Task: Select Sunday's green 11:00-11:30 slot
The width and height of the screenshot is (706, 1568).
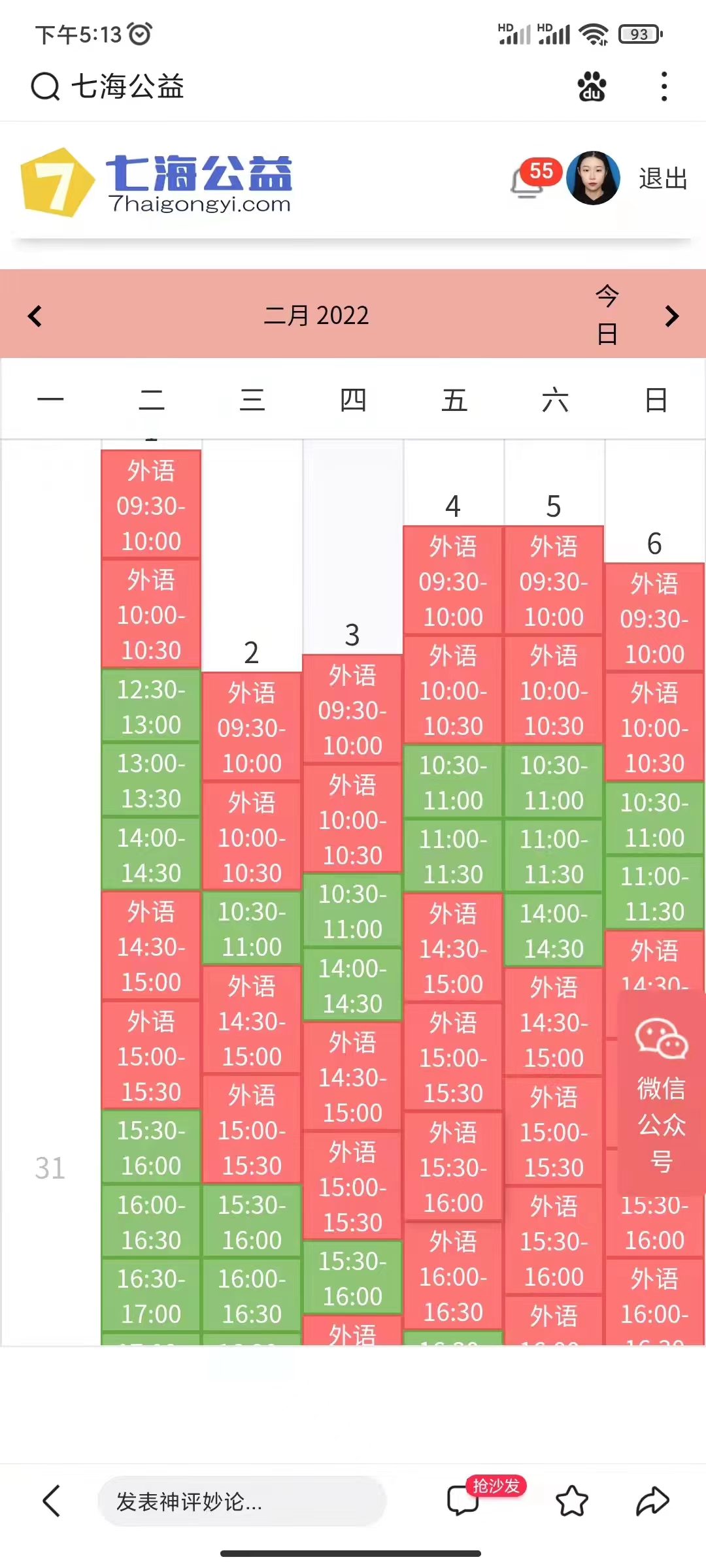Action: coord(654,893)
